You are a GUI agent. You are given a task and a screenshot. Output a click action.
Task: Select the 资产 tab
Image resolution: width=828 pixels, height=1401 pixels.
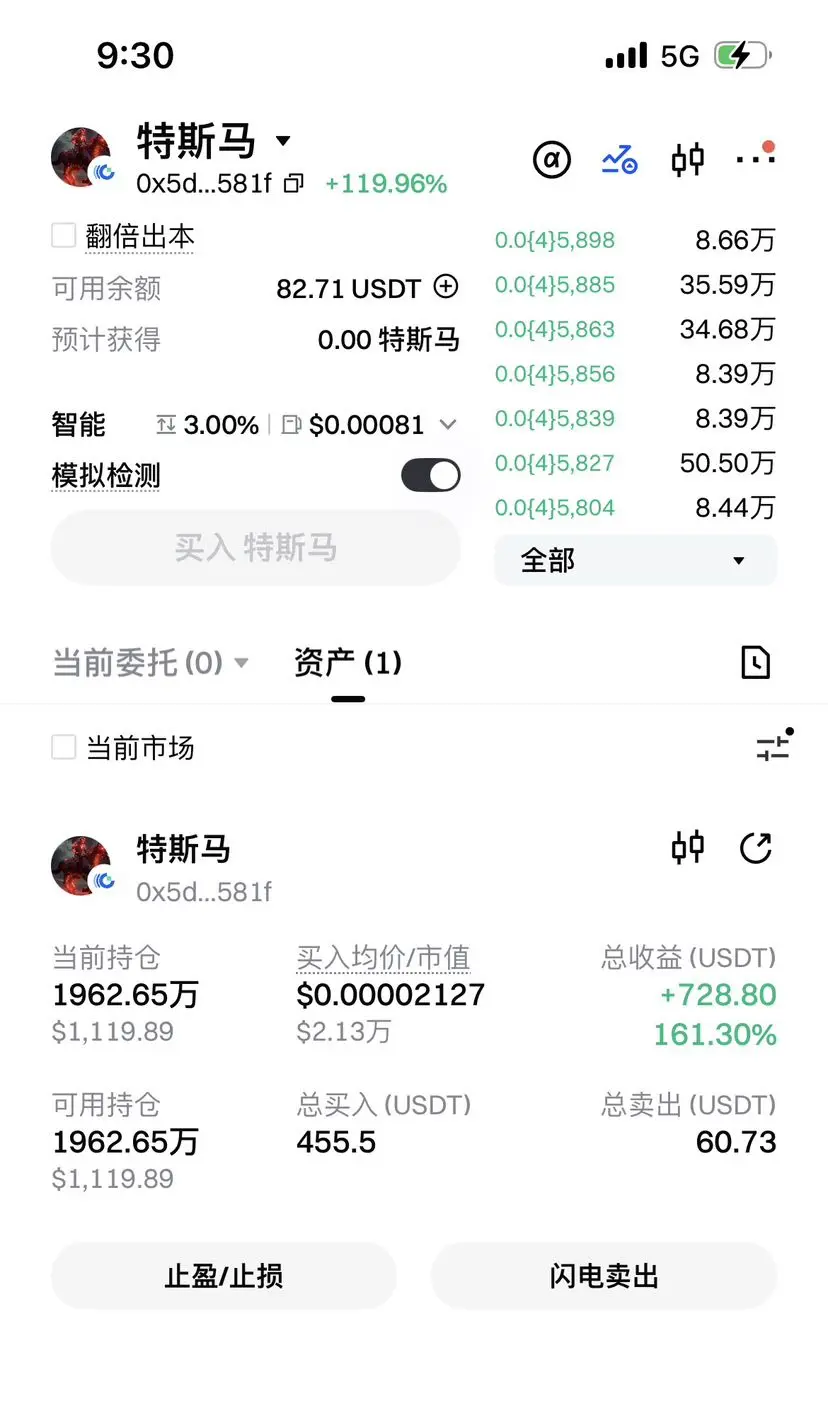pyautogui.click(x=347, y=662)
